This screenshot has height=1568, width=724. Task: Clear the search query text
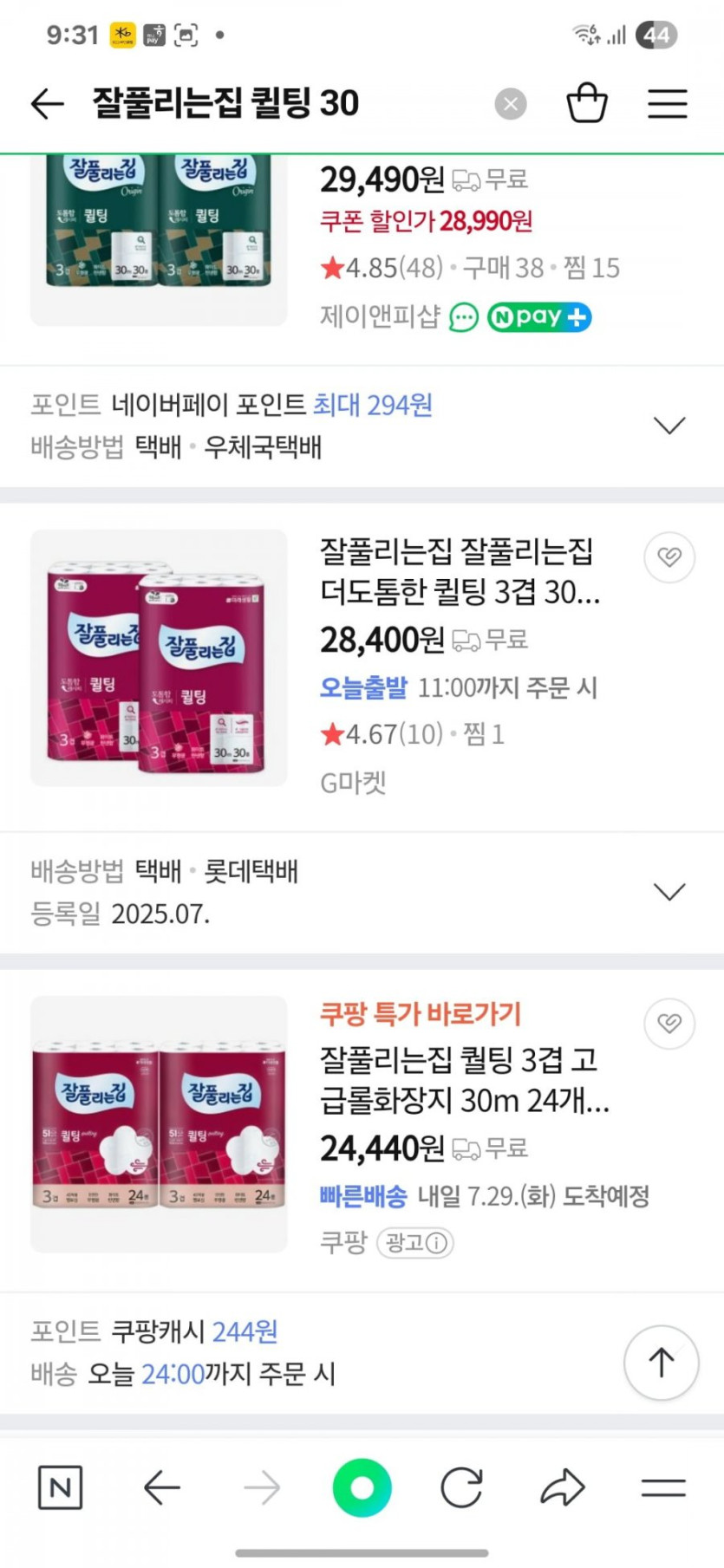[511, 104]
